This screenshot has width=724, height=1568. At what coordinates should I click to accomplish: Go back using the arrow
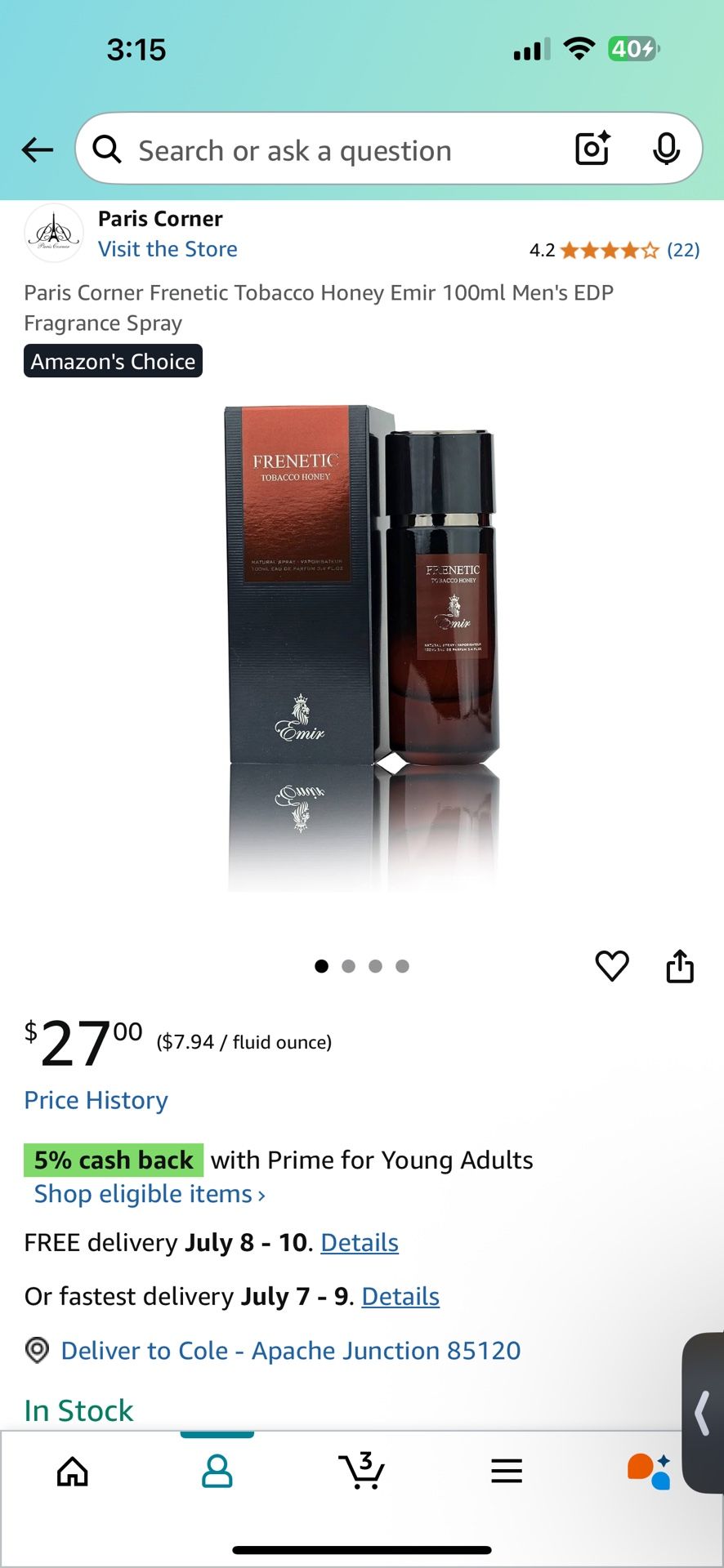[37, 150]
